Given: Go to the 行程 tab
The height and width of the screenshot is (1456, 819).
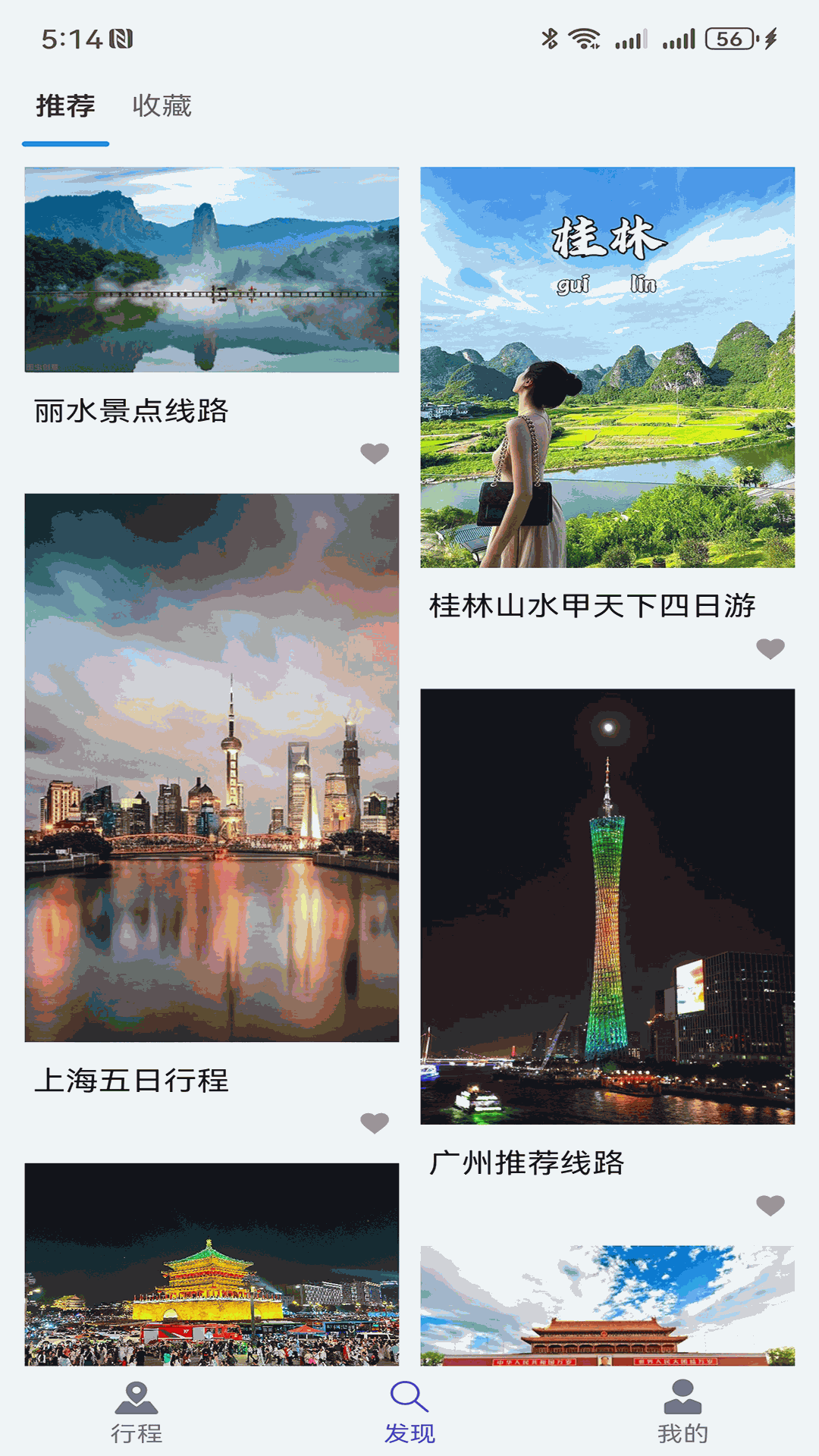Looking at the screenshot, I should (x=136, y=1413).
